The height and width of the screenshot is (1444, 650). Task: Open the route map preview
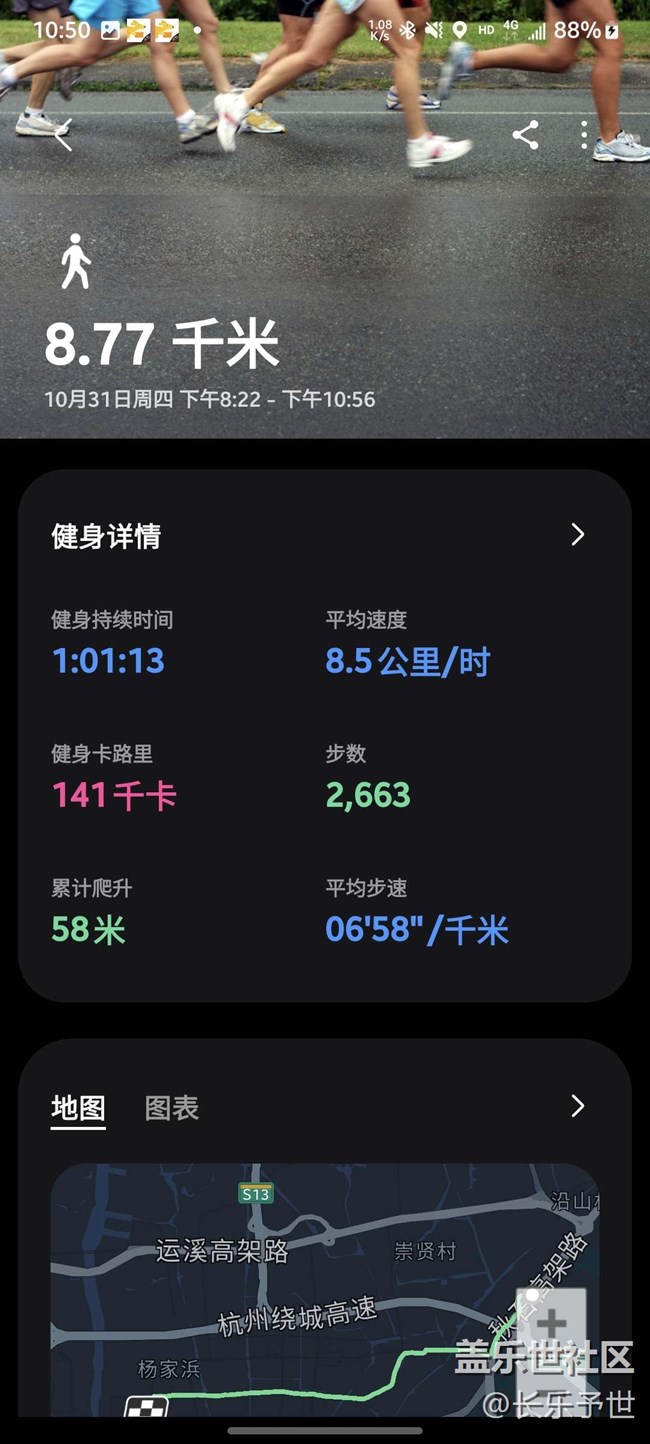325,1290
